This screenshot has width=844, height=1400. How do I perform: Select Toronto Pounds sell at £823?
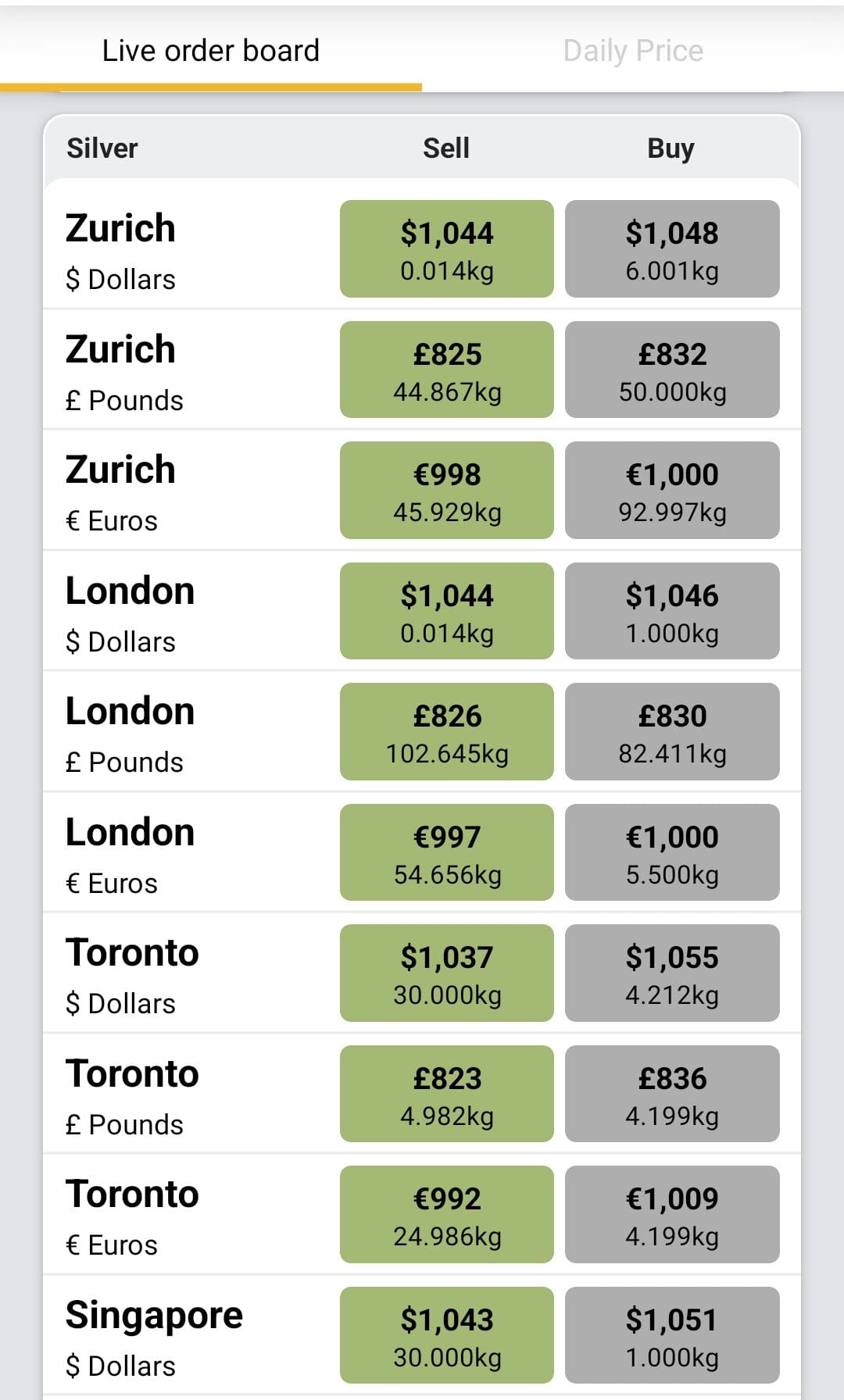(447, 1094)
